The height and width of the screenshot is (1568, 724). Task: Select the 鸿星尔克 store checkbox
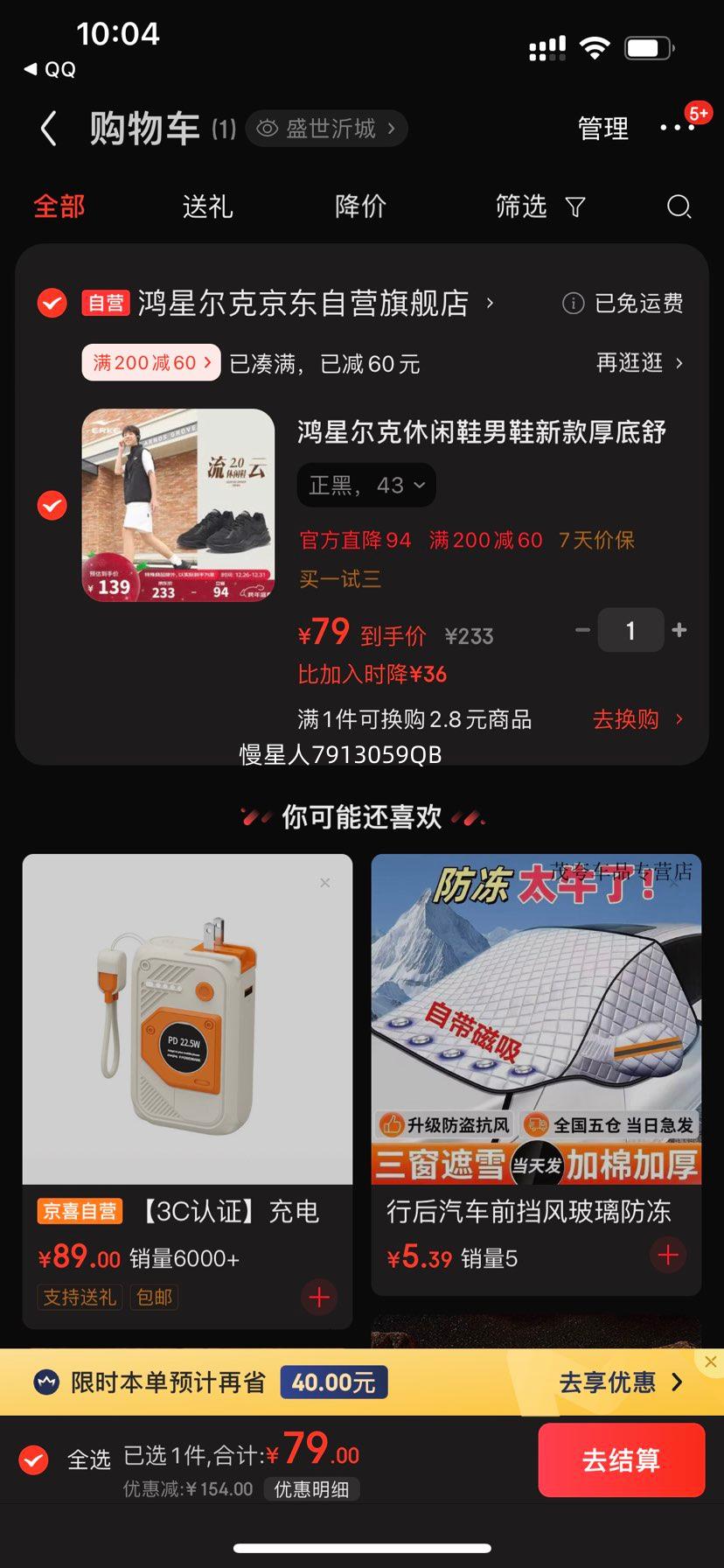pos(52,303)
